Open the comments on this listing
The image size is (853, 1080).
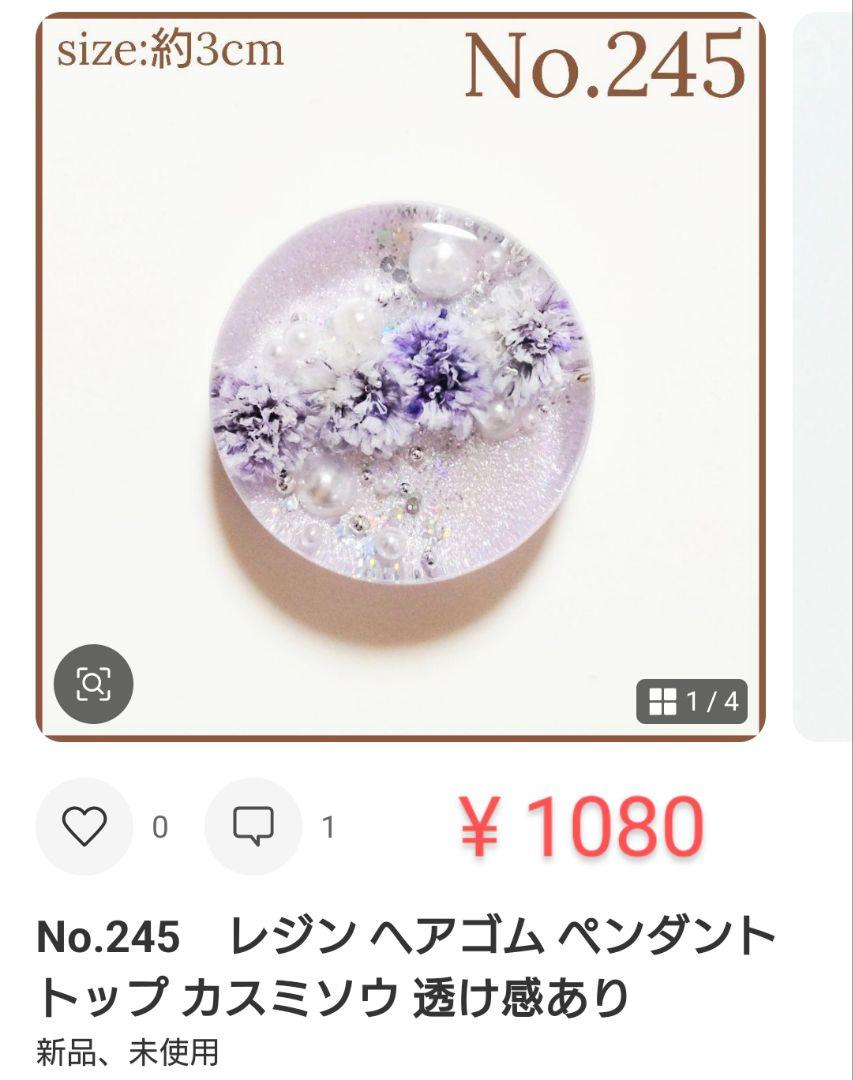pyautogui.click(x=253, y=826)
